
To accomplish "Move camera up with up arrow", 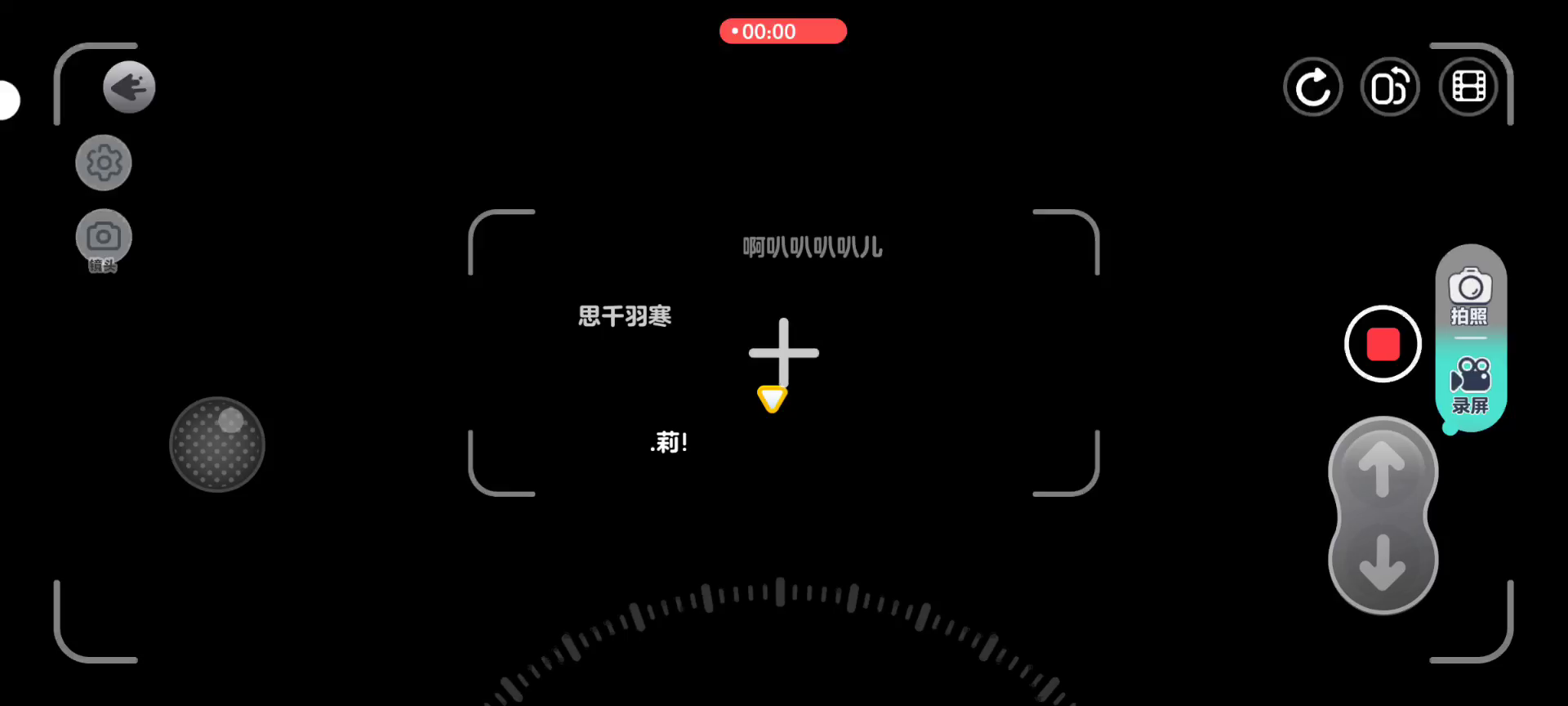I will (1382, 471).
